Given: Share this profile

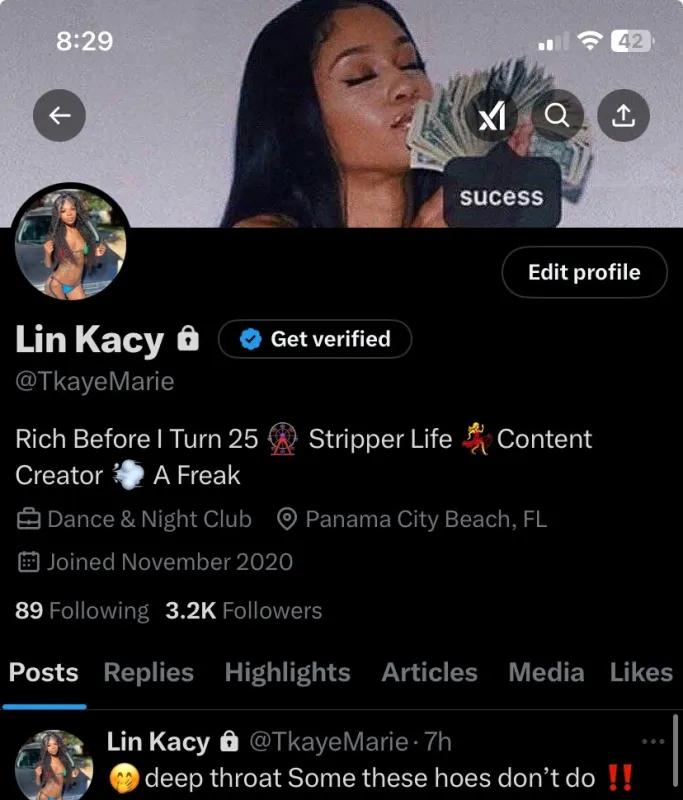Looking at the screenshot, I should tap(623, 115).
